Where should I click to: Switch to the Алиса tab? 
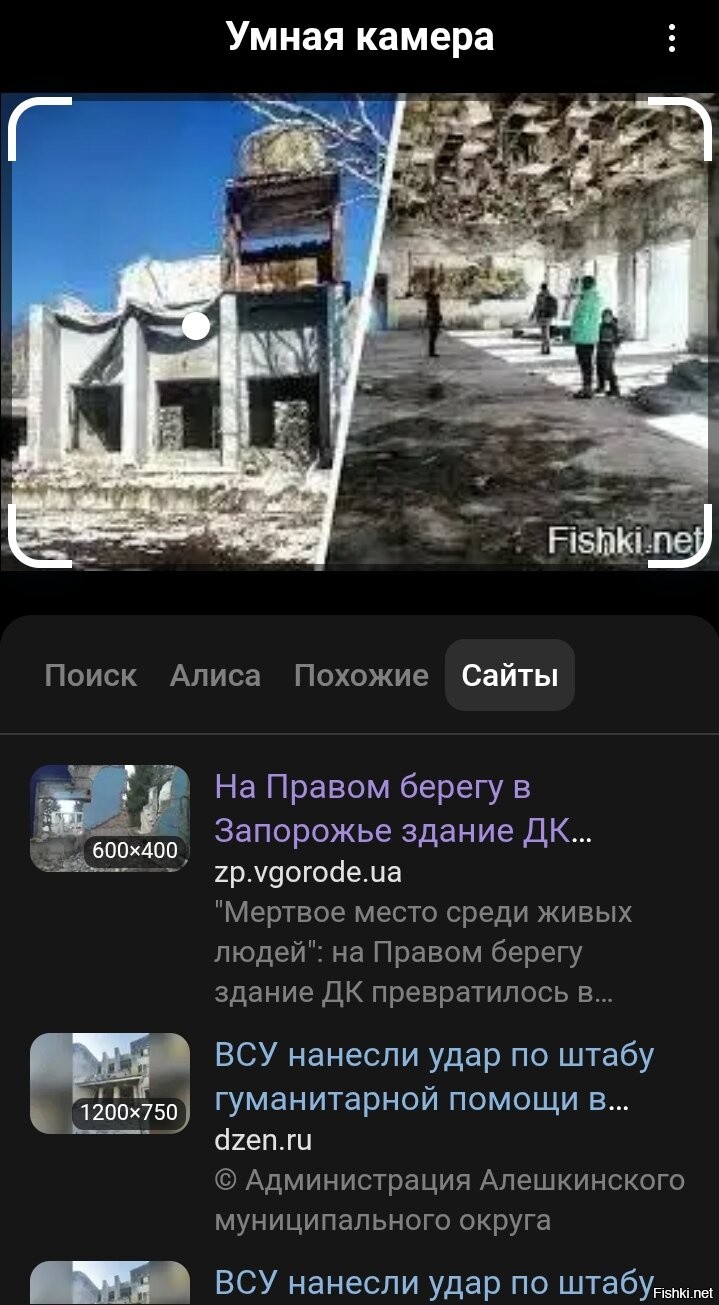(x=215, y=675)
